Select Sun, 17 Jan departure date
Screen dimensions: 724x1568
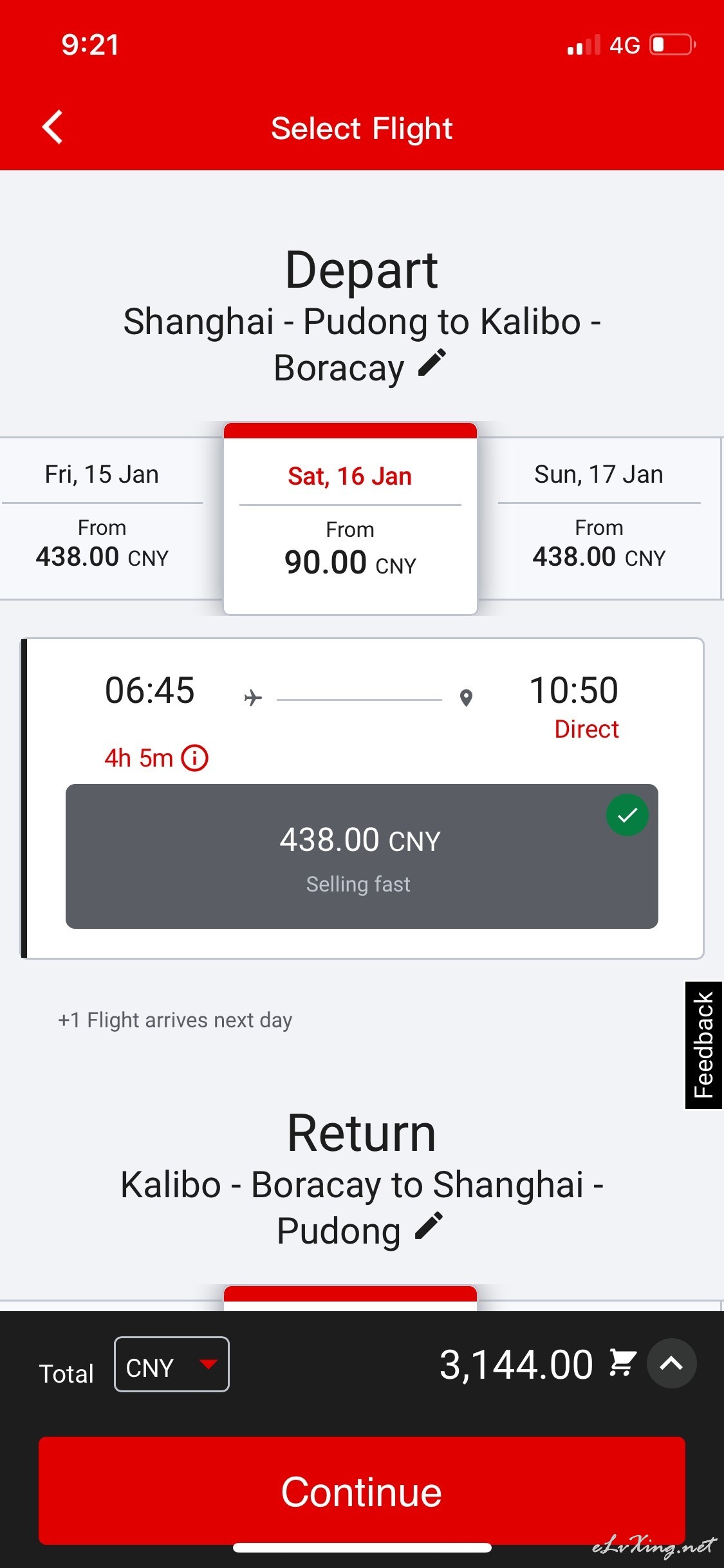point(599,518)
